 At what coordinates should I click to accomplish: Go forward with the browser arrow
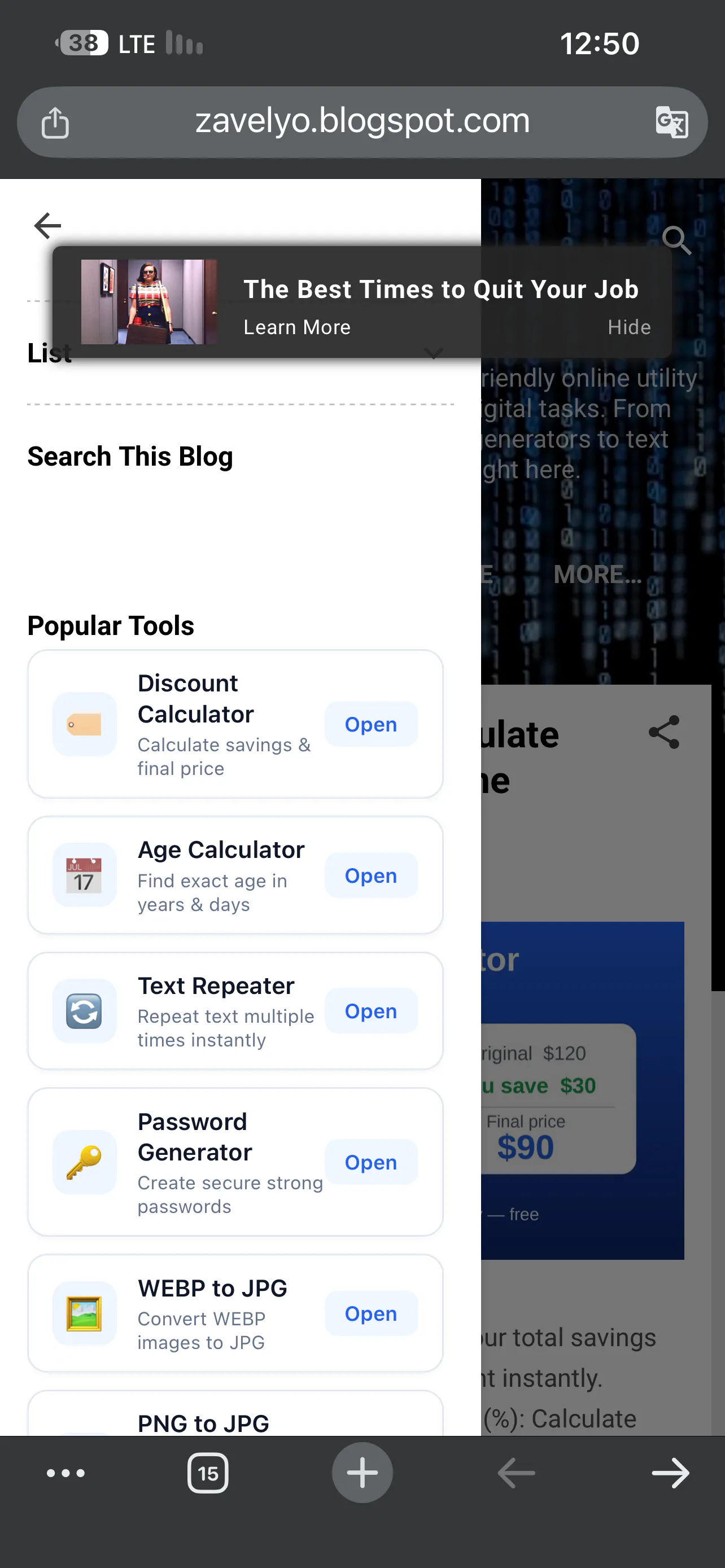click(x=670, y=1473)
